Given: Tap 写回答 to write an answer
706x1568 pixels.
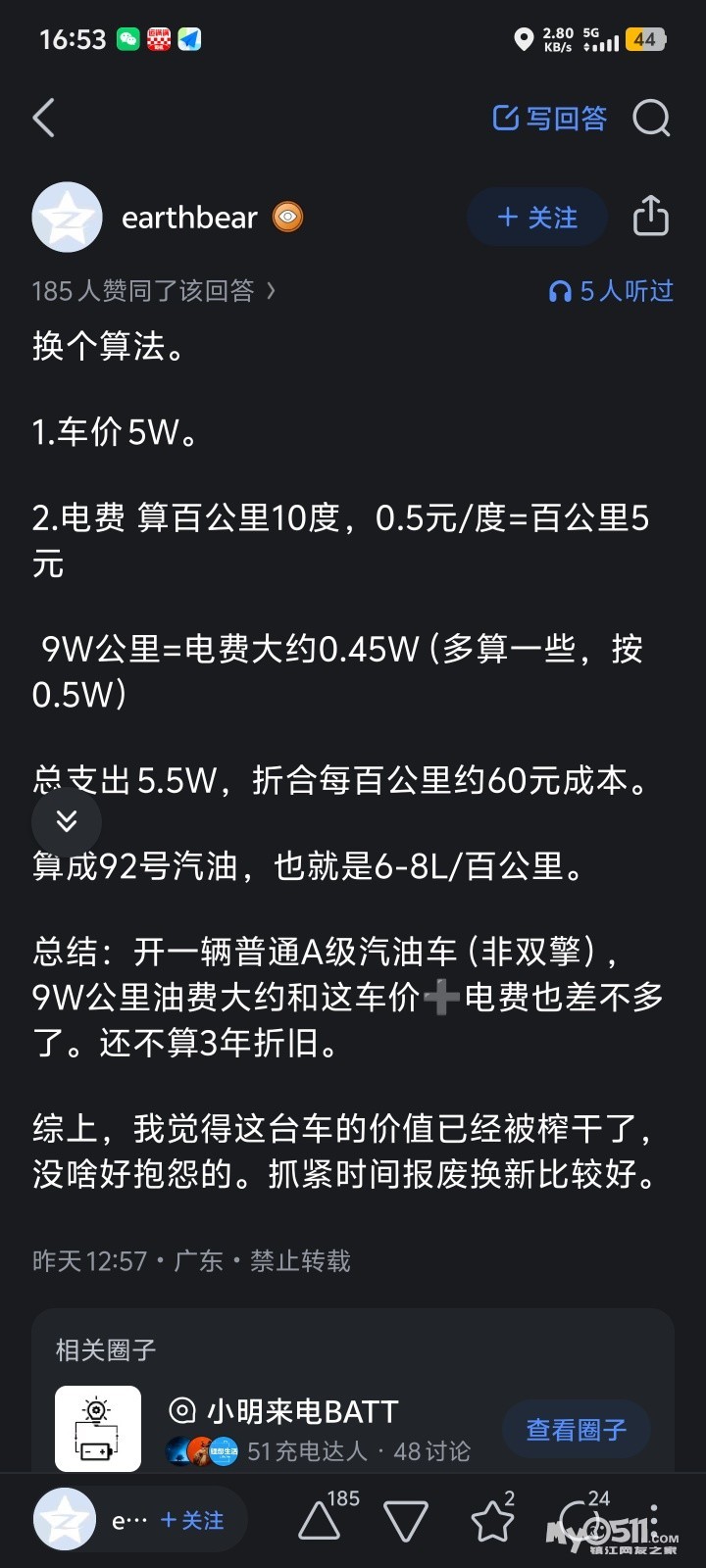Looking at the screenshot, I should [x=549, y=119].
